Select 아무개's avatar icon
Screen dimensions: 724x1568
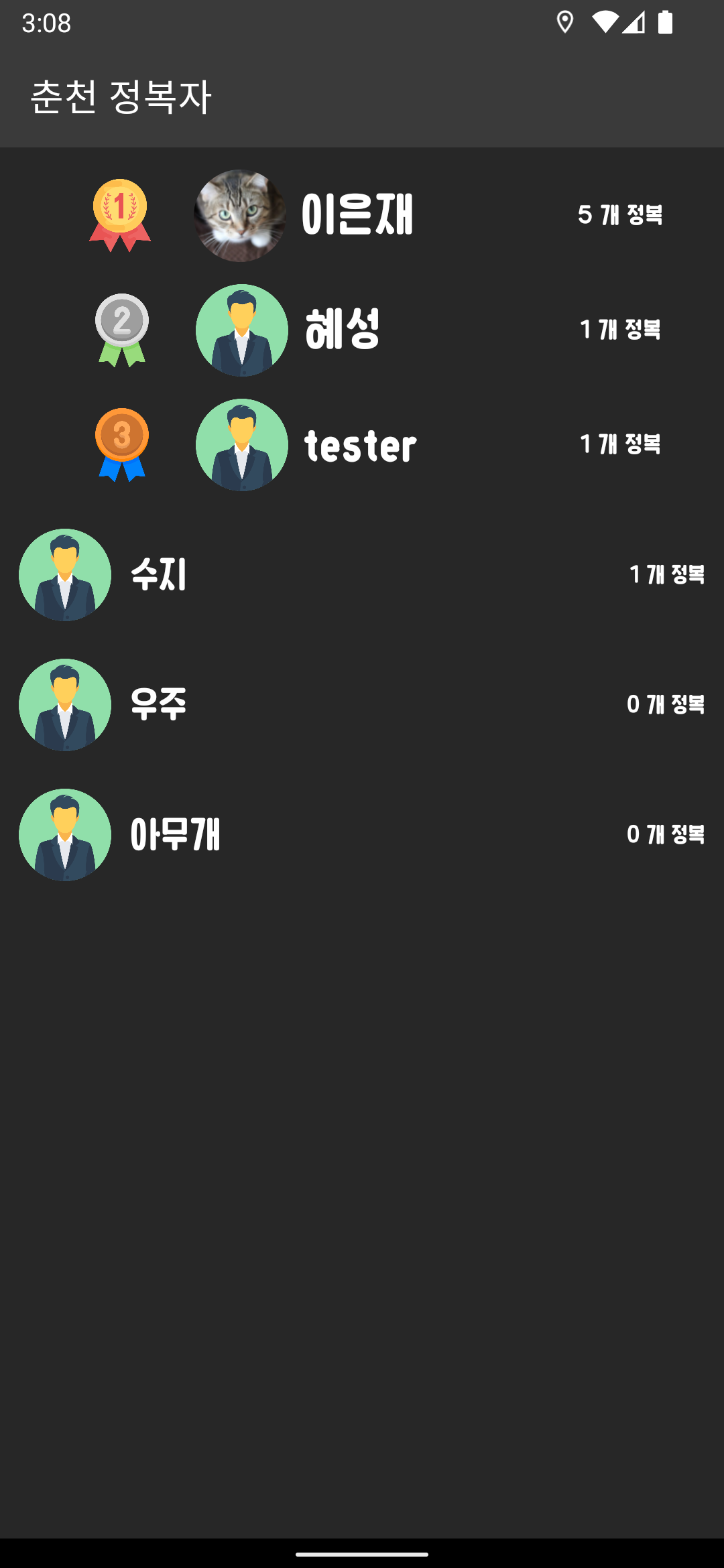pyautogui.click(x=64, y=834)
